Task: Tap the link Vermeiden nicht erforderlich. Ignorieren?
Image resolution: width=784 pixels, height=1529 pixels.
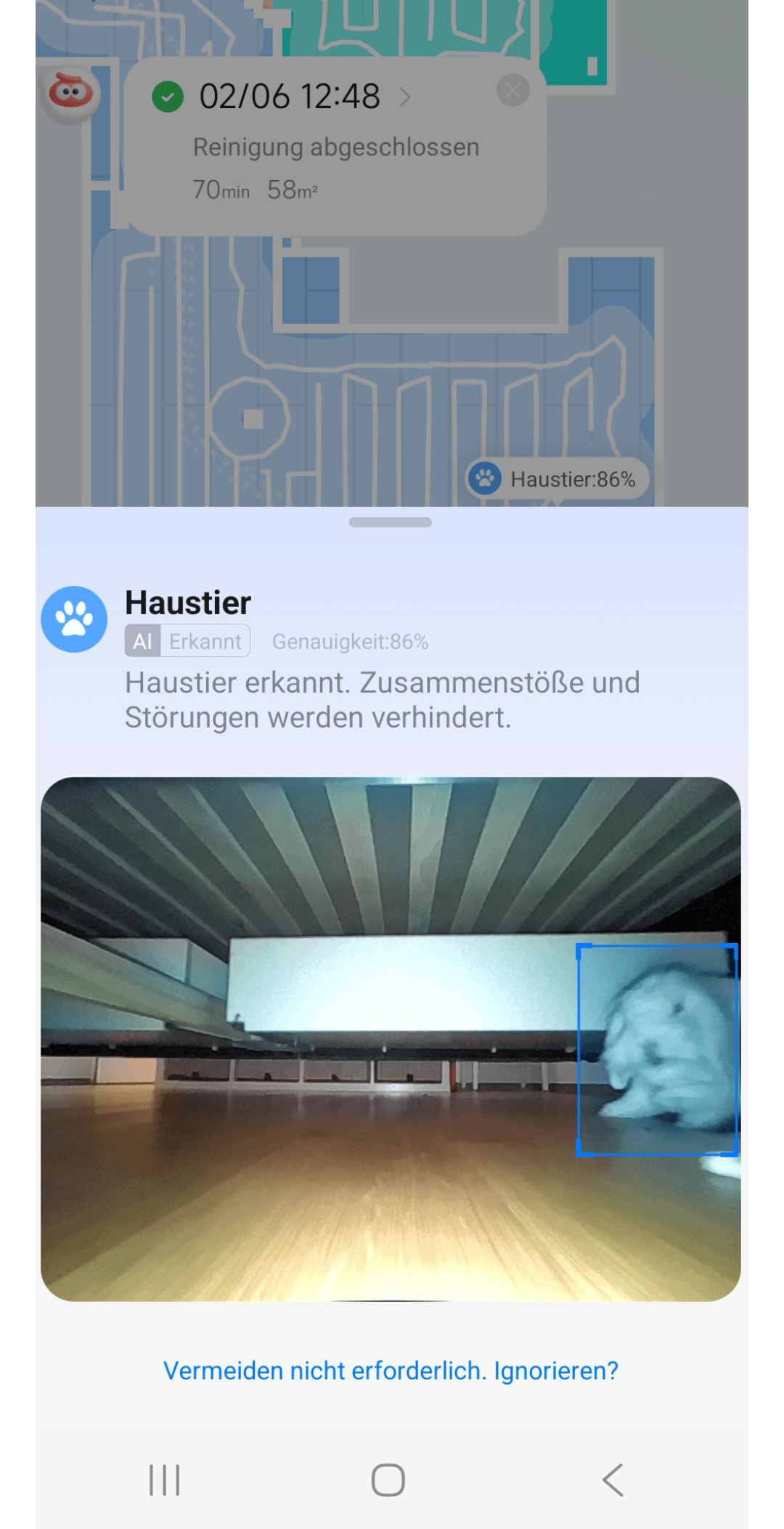Action: [391, 1371]
